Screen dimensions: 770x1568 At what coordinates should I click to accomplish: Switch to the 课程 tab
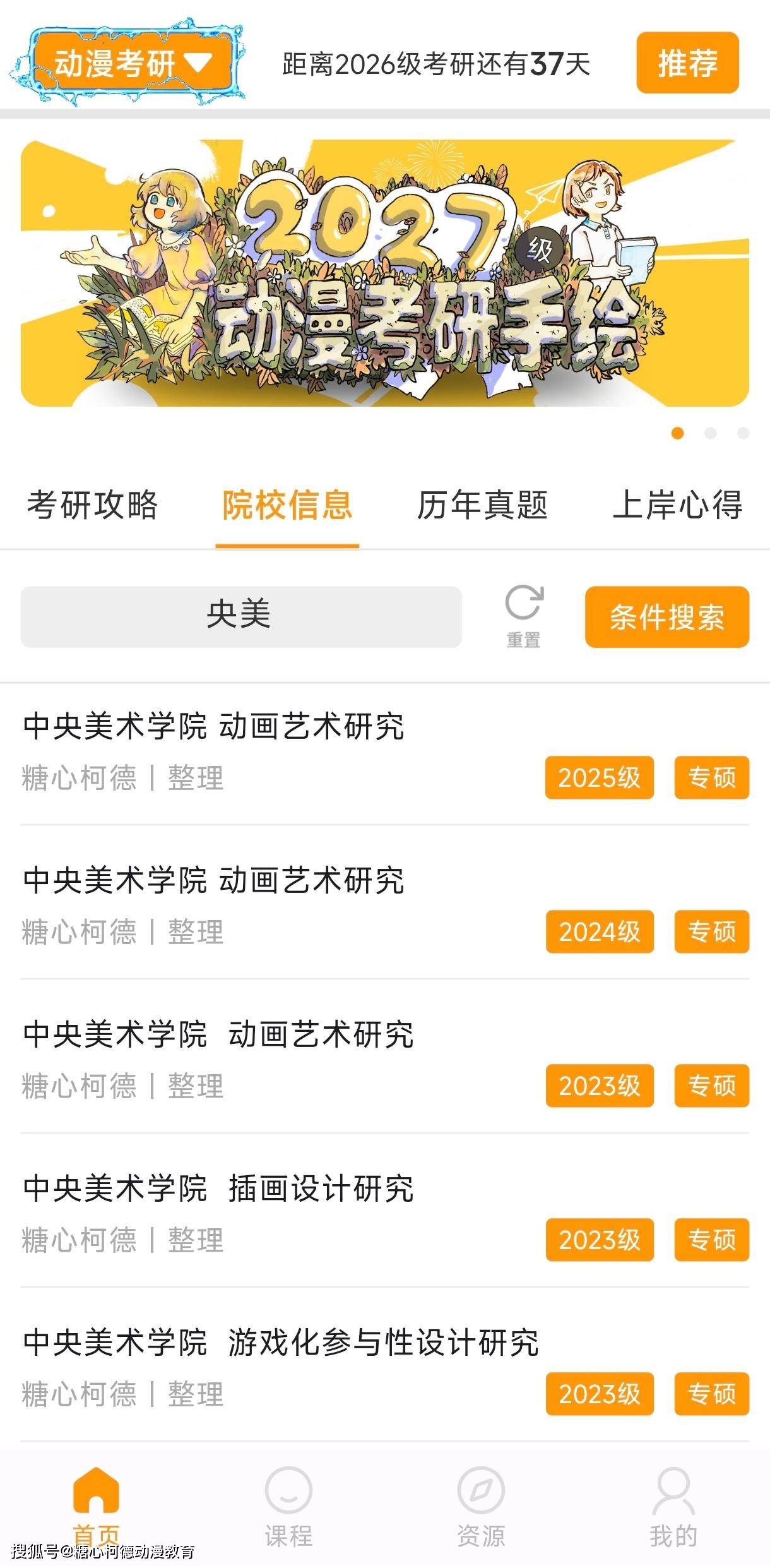[288, 1505]
